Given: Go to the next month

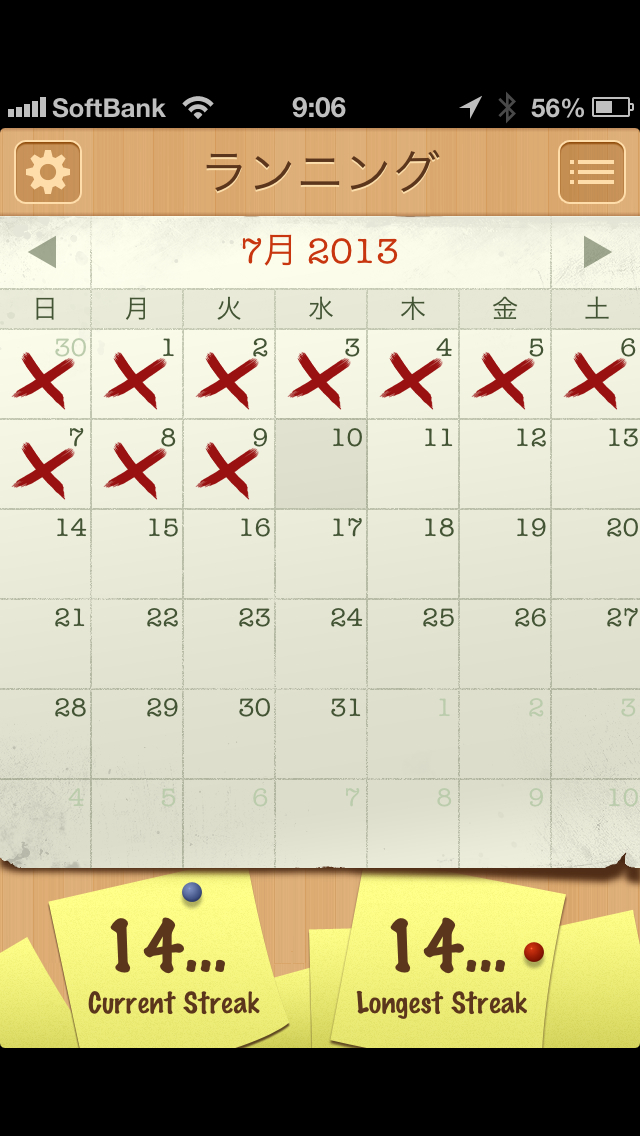Looking at the screenshot, I should point(597,252).
